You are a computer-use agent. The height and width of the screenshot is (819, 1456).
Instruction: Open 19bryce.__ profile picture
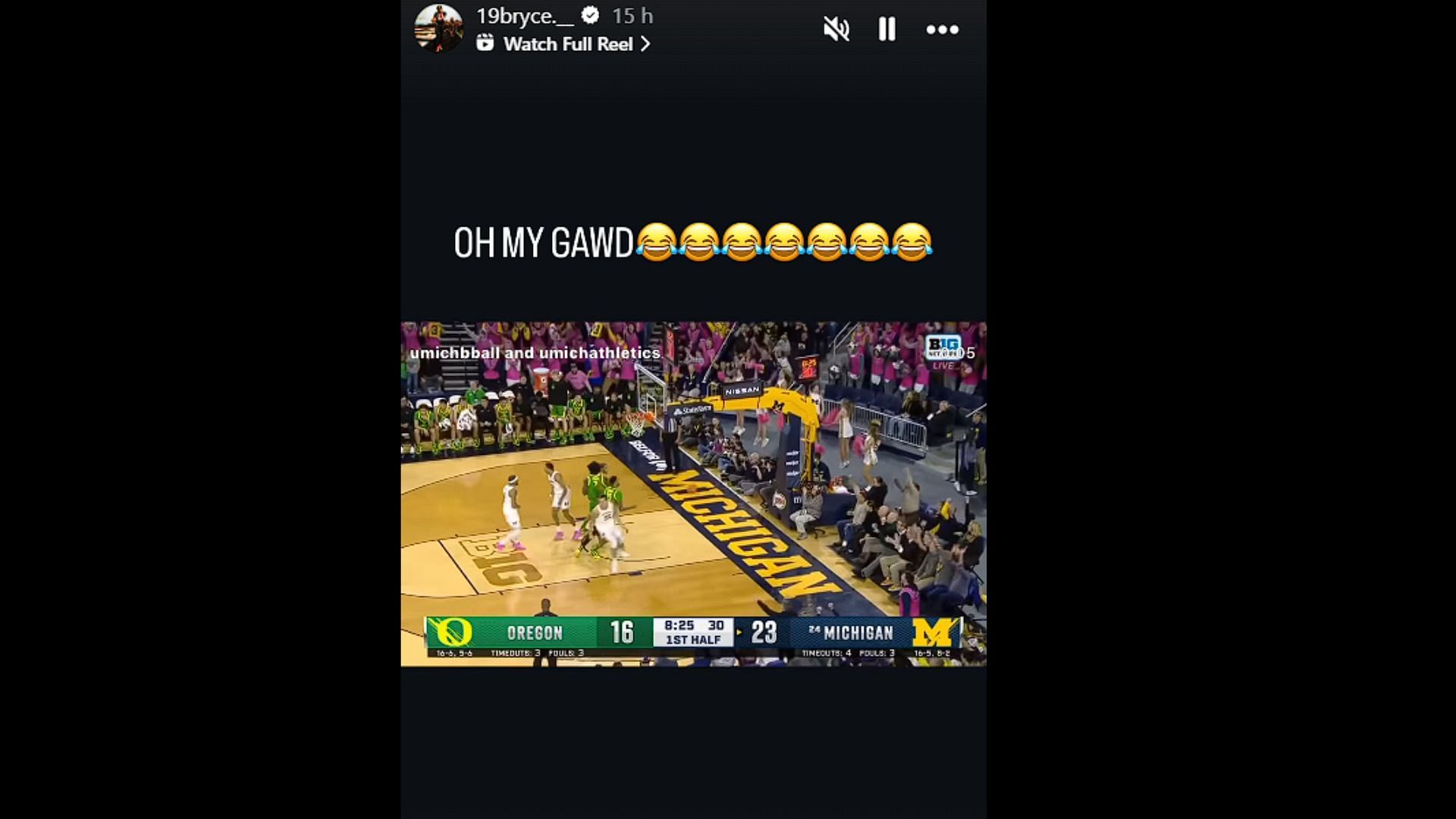tap(438, 29)
